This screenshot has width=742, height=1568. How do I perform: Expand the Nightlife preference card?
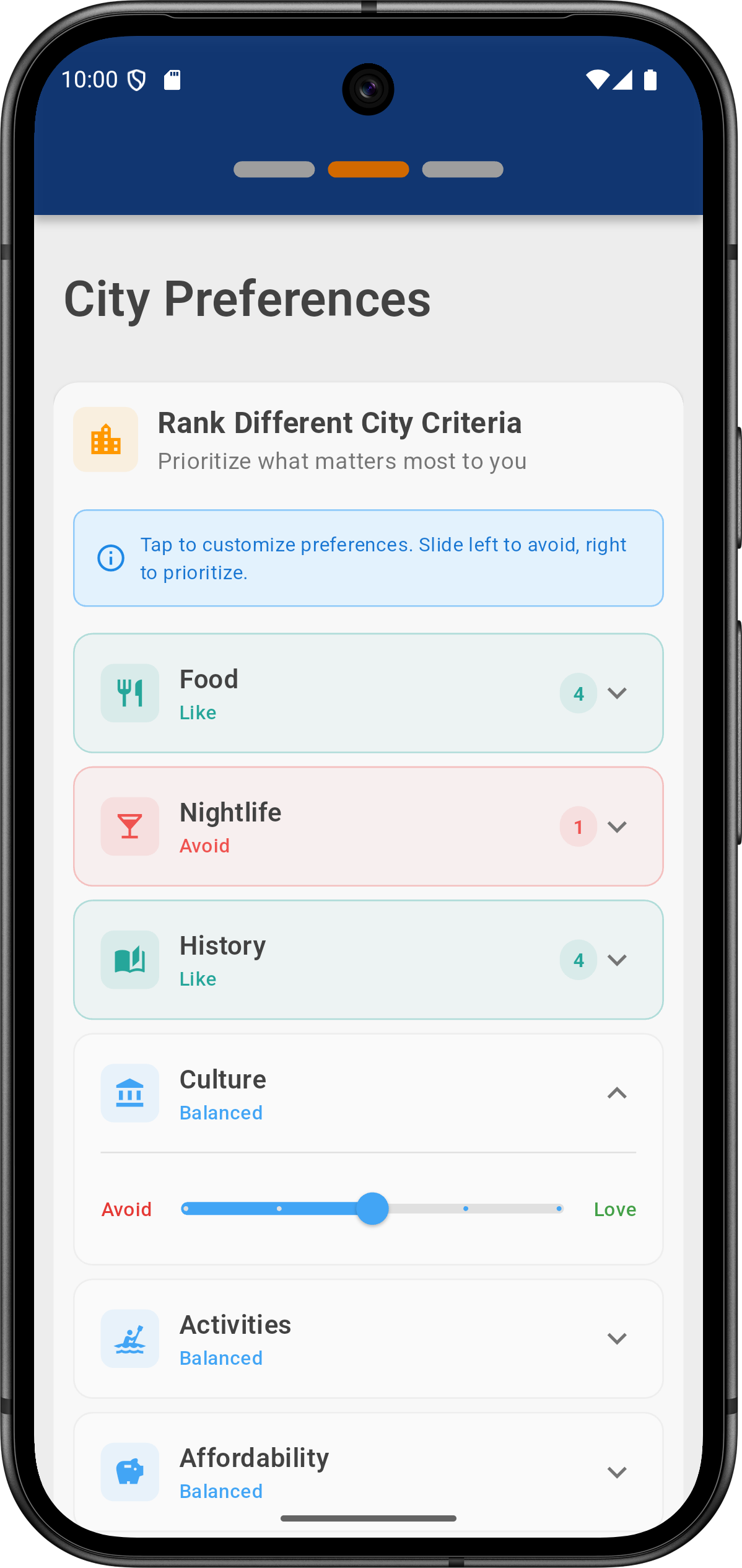click(616, 826)
